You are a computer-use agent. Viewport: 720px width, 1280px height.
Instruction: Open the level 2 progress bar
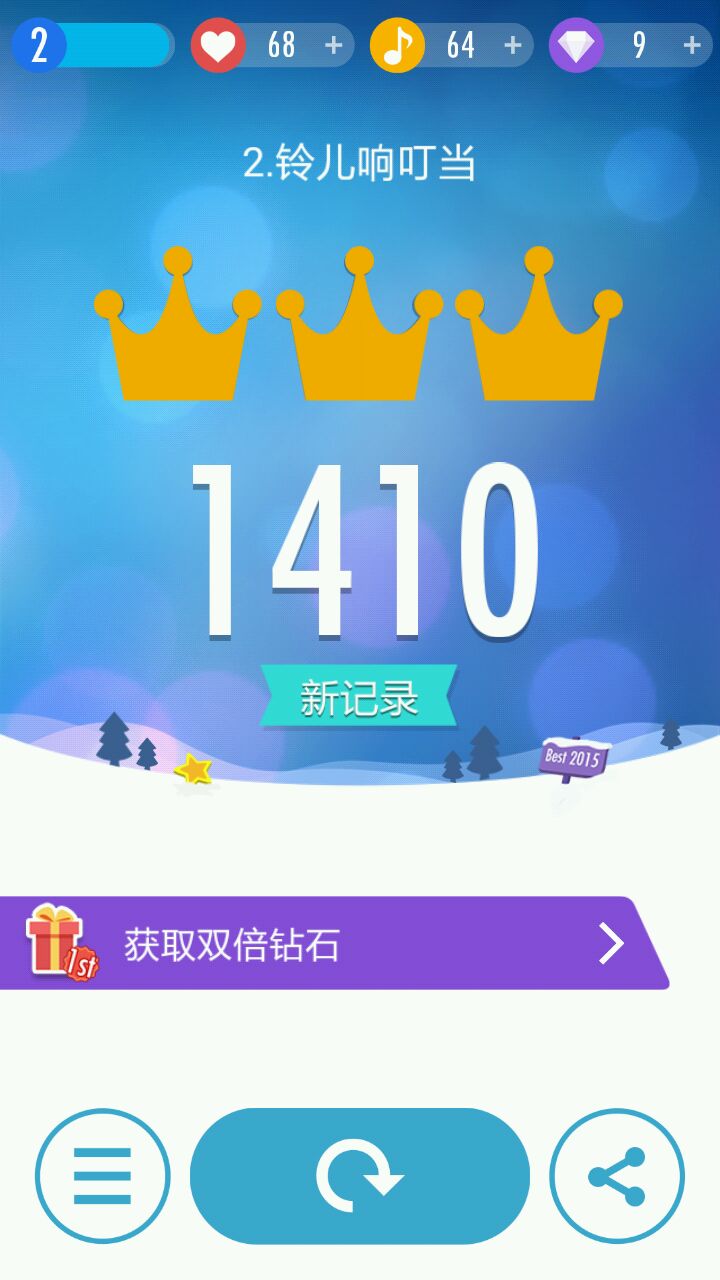pyautogui.click(x=95, y=46)
